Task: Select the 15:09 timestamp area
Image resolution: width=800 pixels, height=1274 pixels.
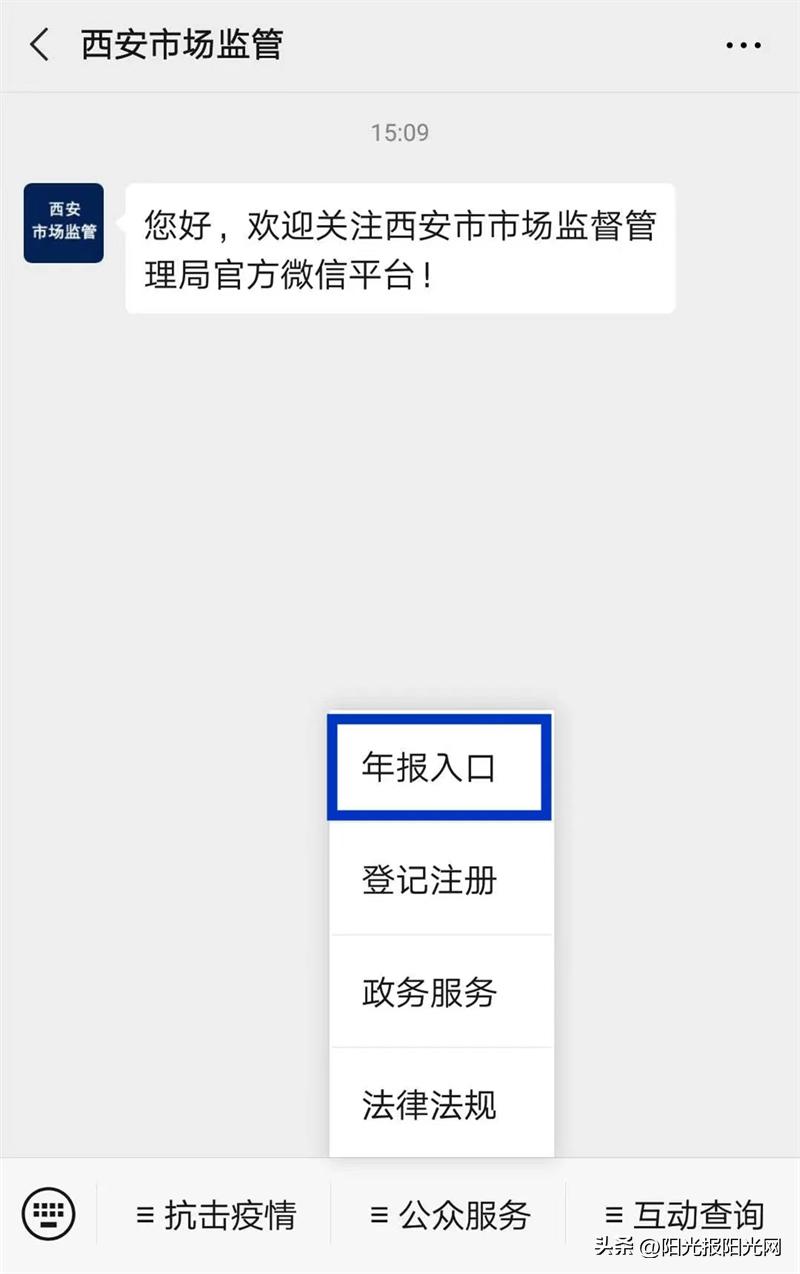Action: (400, 131)
